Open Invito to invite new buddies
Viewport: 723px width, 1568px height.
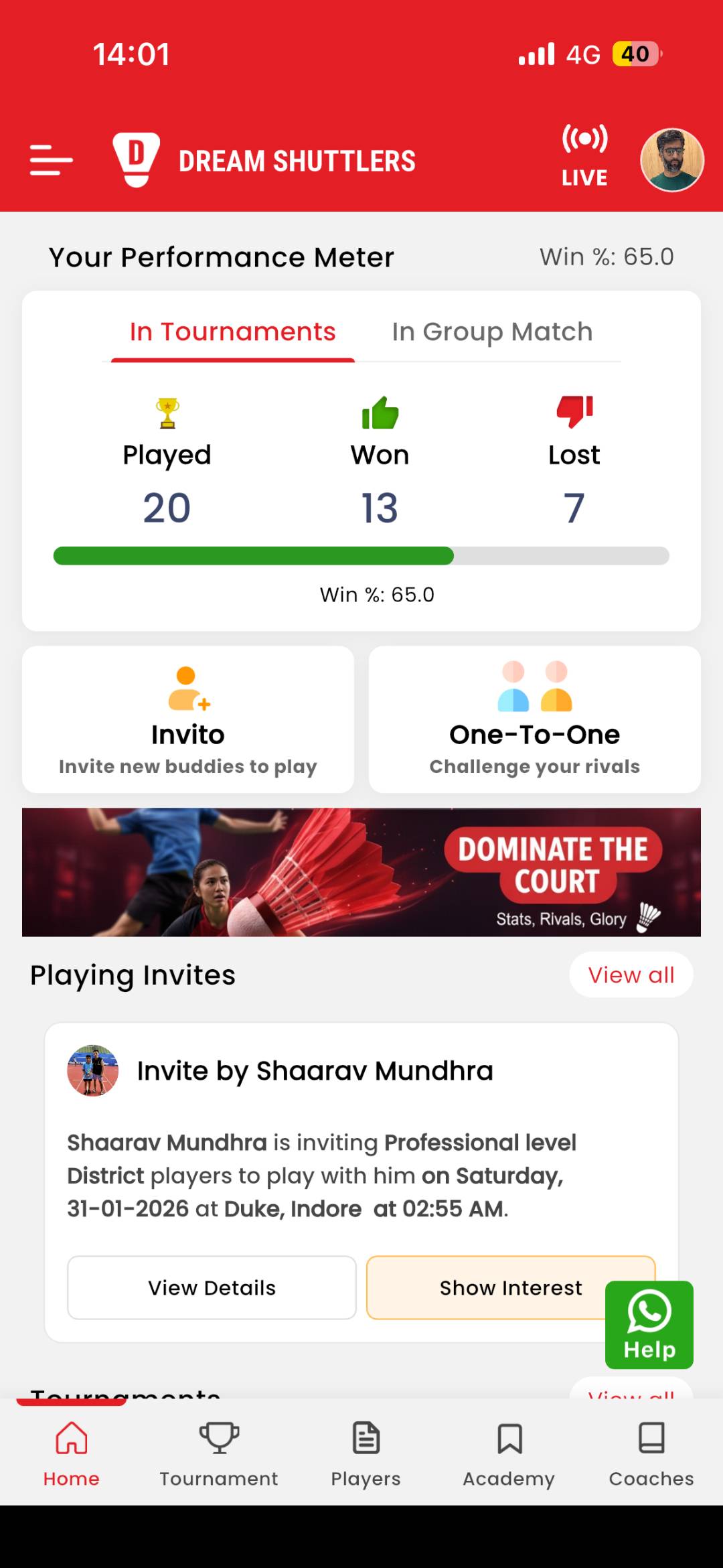click(188, 719)
